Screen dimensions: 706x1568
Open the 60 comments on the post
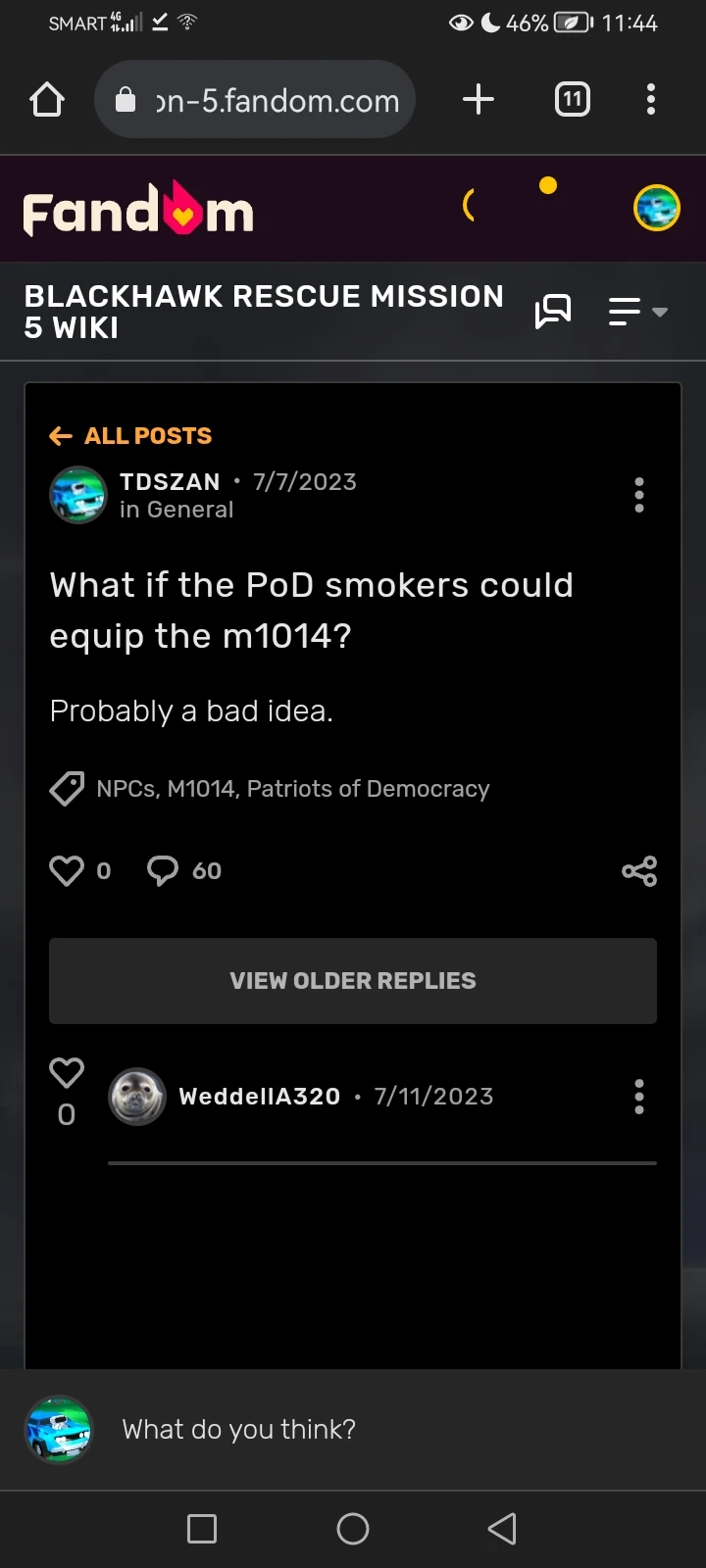(183, 870)
